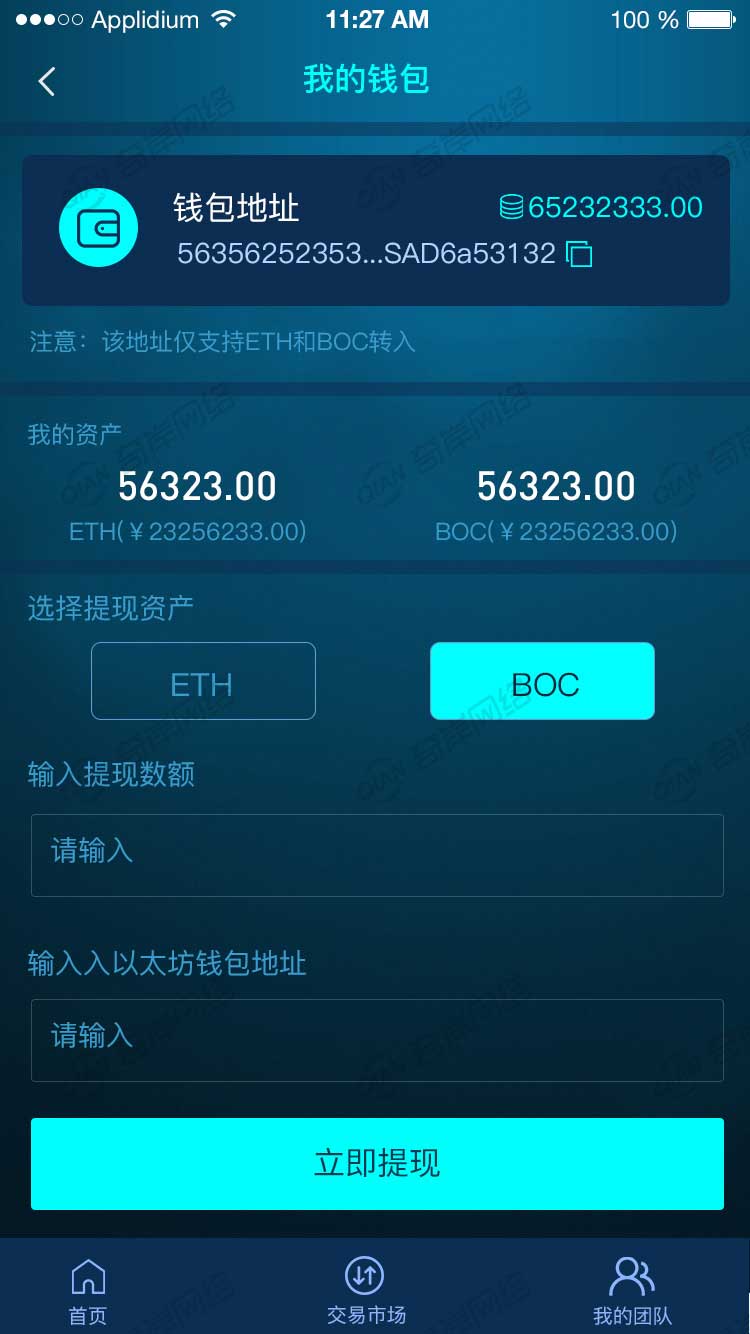Open the 交易市场 tab
Image resolution: width=750 pixels, height=1334 pixels.
coord(366,1290)
